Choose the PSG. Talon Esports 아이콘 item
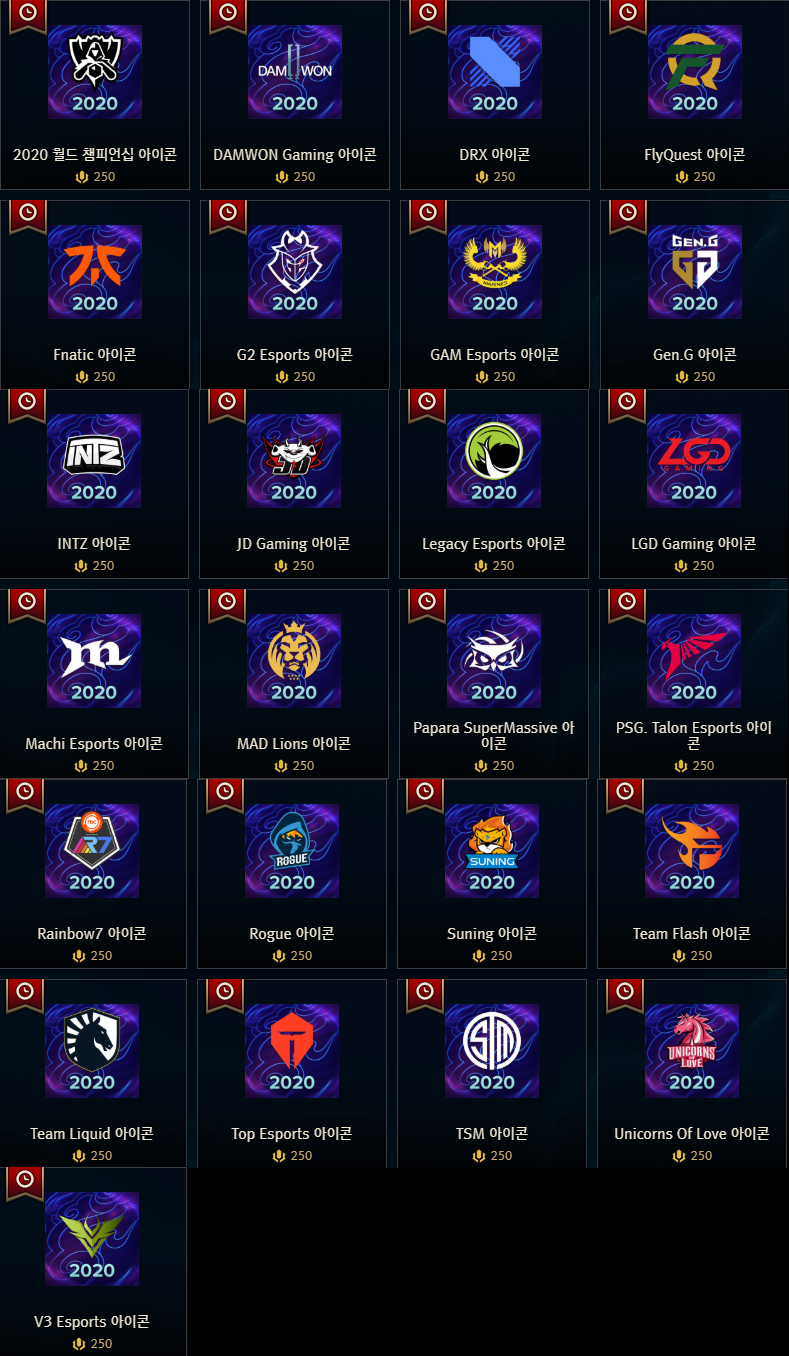This screenshot has height=1356, width=789. (694, 684)
